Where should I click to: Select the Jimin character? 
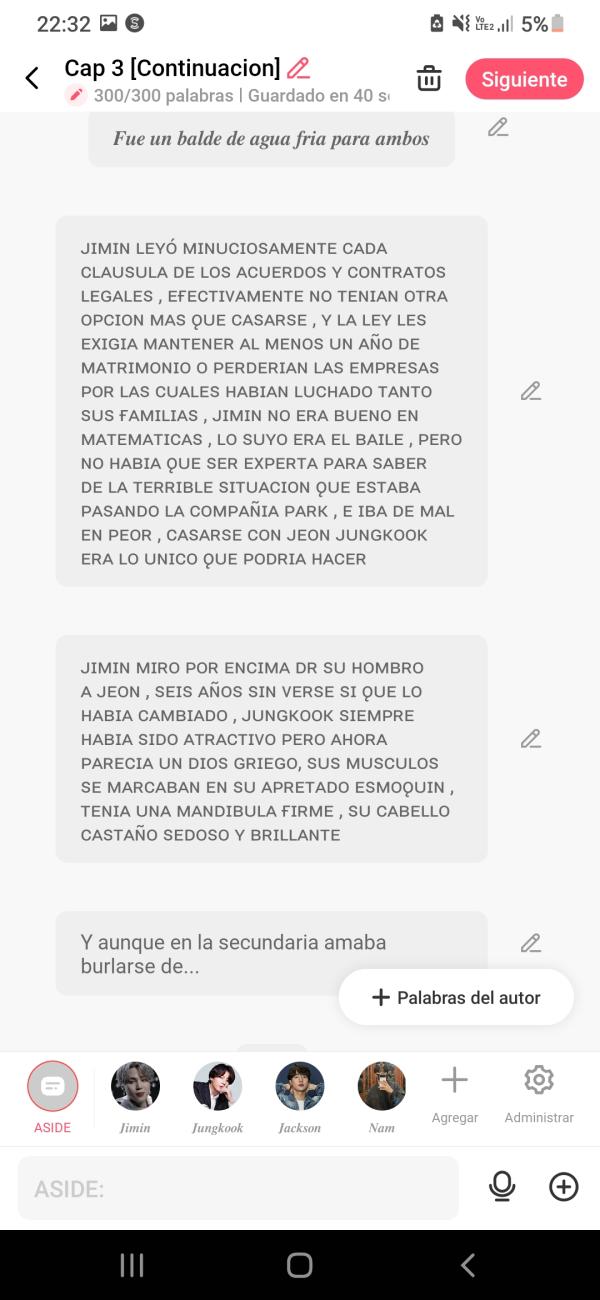coord(135,1098)
